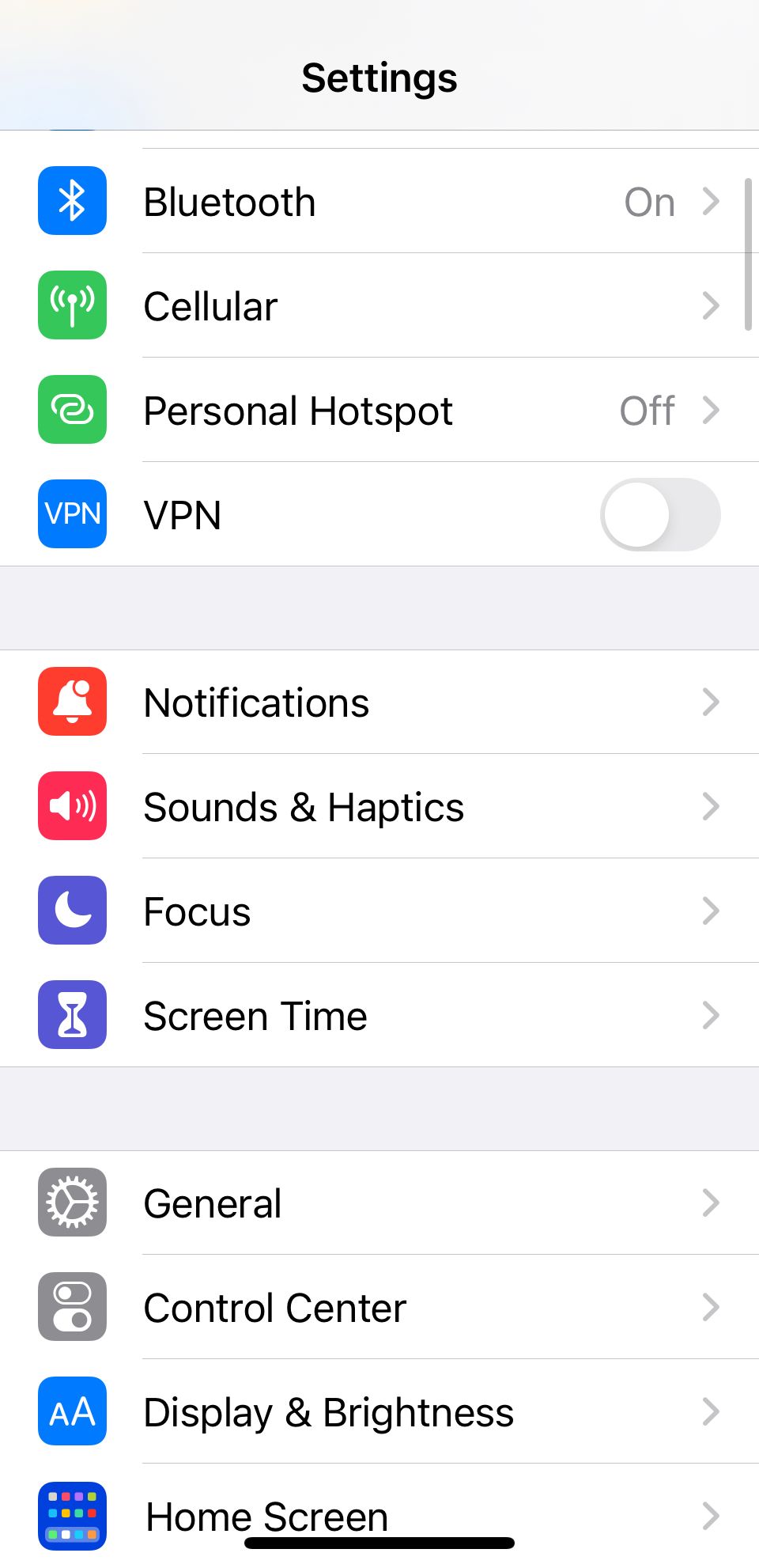Tap the green Cellular antenna icon
This screenshot has height=1568, width=759.
point(72,305)
